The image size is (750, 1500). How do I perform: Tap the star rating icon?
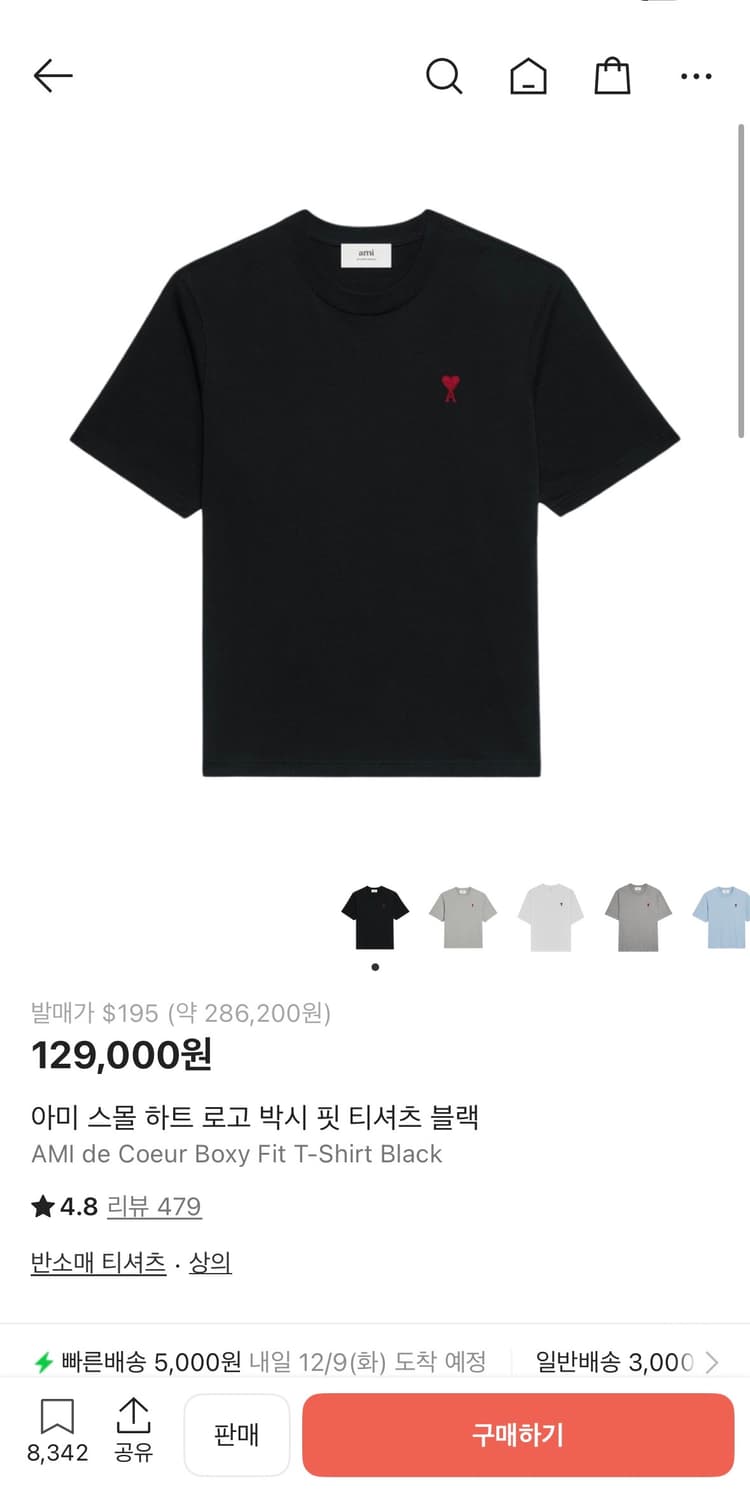[x=41, y=1207]
